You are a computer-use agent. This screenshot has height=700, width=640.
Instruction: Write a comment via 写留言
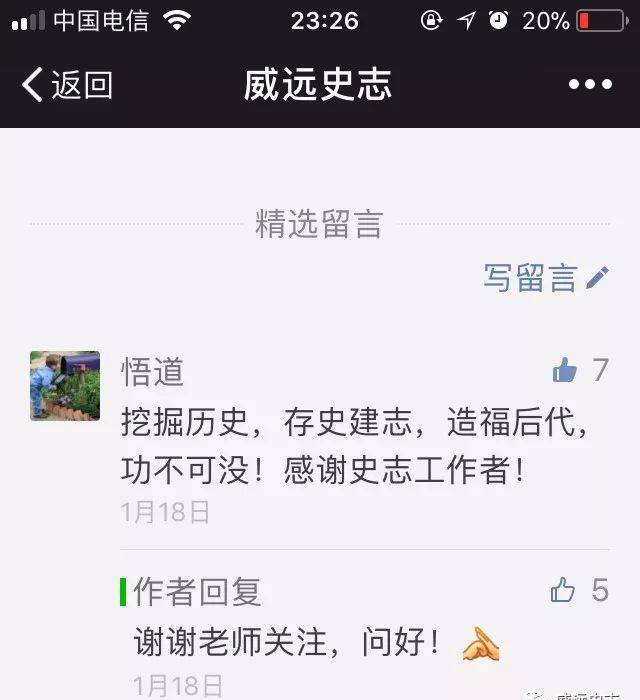coord(546,278)
